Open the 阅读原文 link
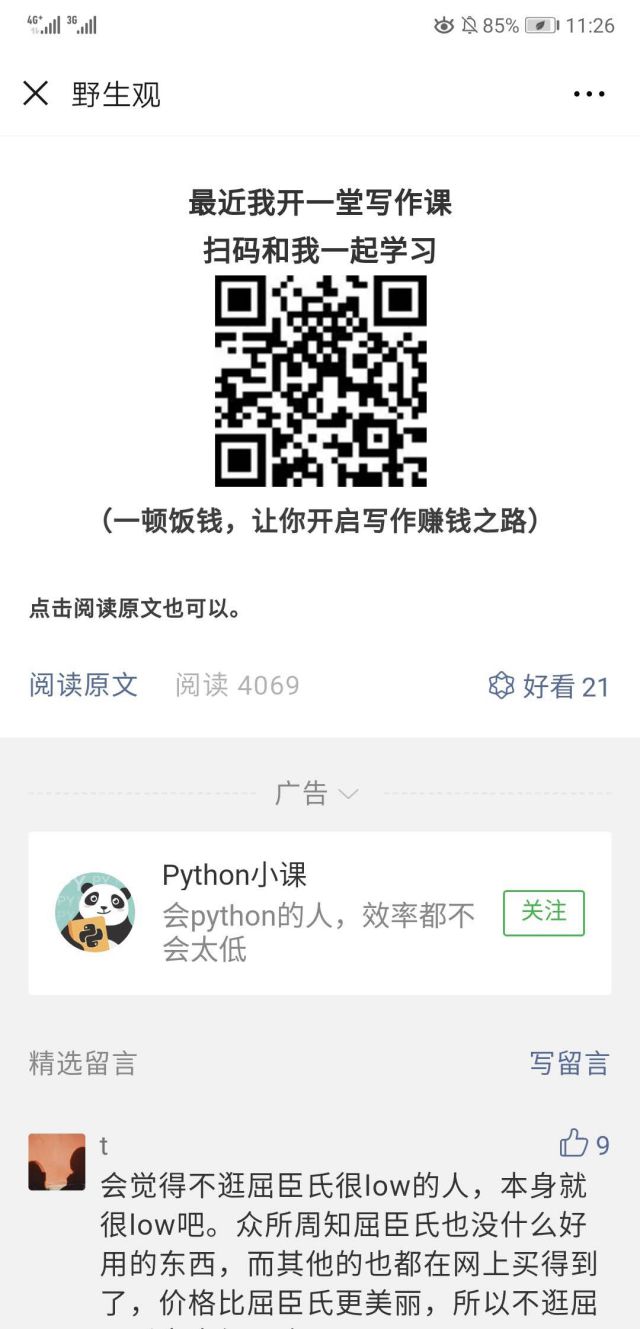This screenshot has height=1329, width=640. pyautogui.click(x=83, y=685)
